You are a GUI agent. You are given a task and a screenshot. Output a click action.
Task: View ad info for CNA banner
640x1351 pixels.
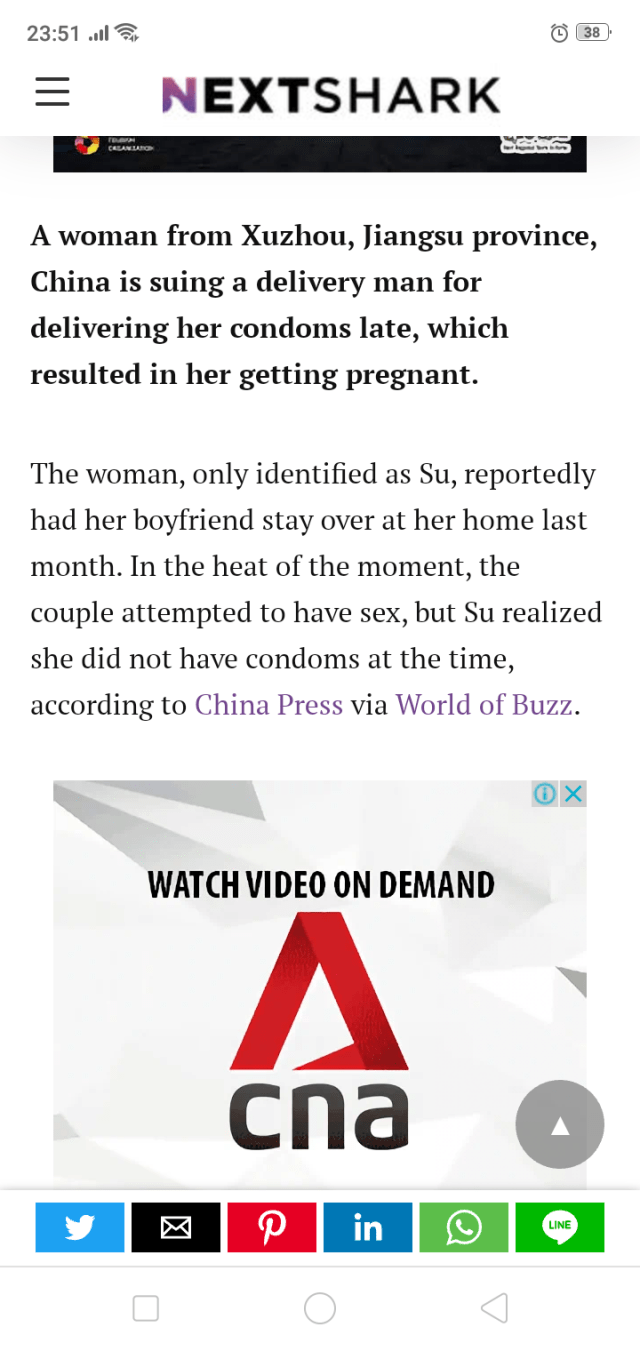[545, 794]
